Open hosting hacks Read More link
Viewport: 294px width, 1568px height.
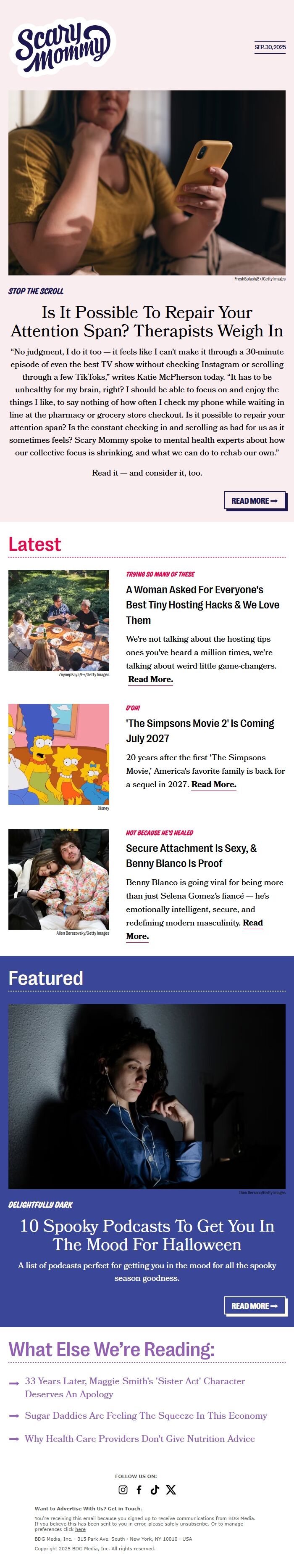pos(151,680)
